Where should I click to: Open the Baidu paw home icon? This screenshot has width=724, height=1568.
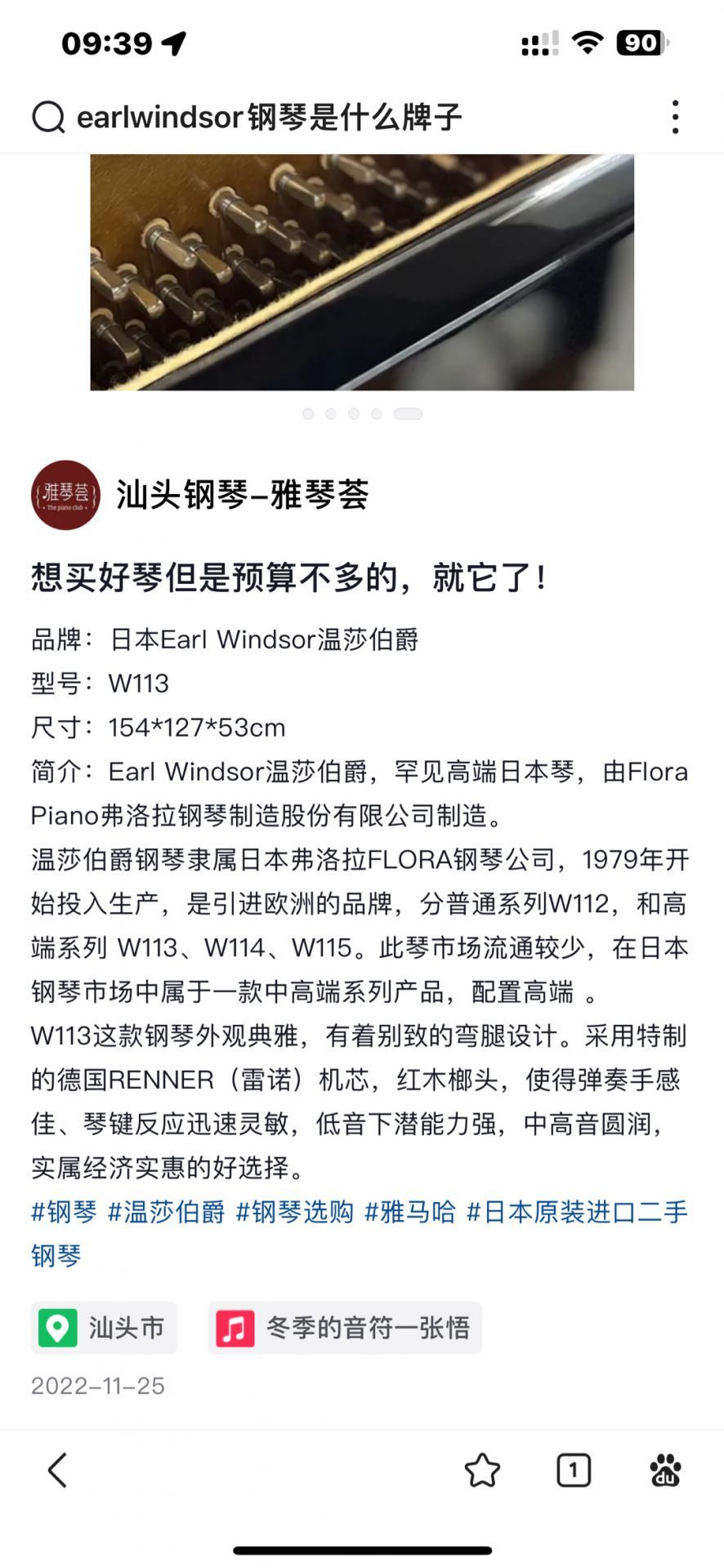(665, 1471)
